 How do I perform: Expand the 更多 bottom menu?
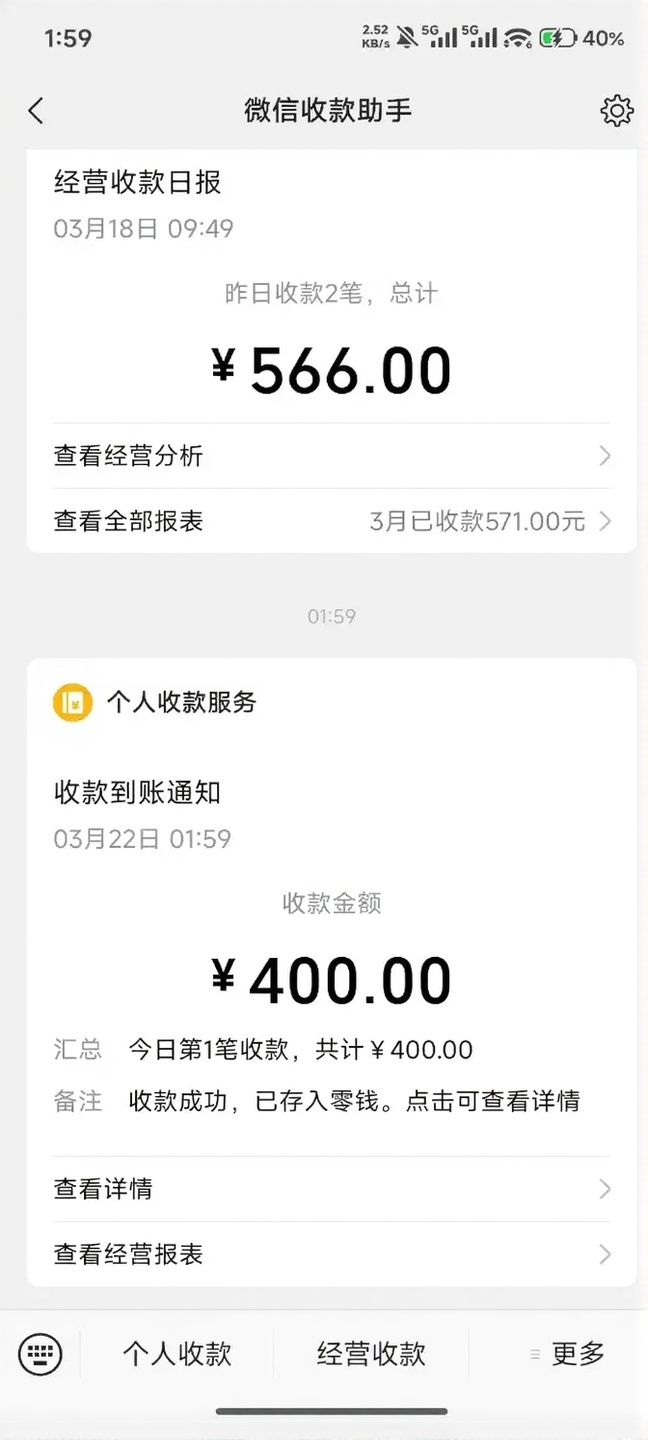click(x=568, y=1355)
